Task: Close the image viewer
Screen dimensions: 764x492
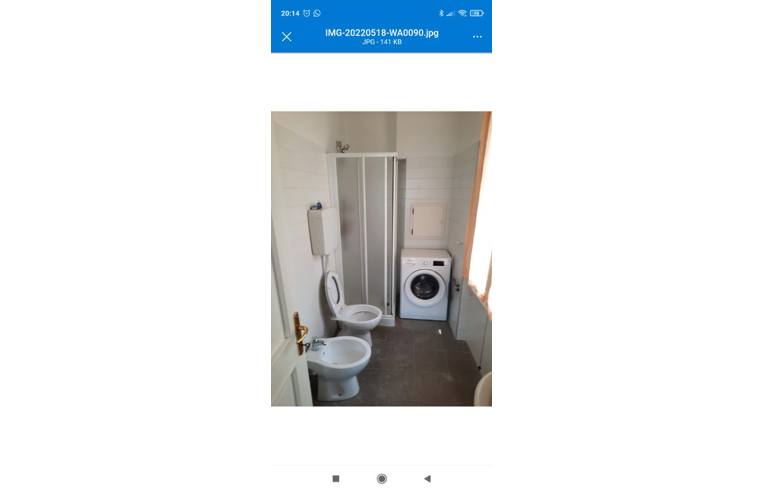Action: click(x=287, y=37)
